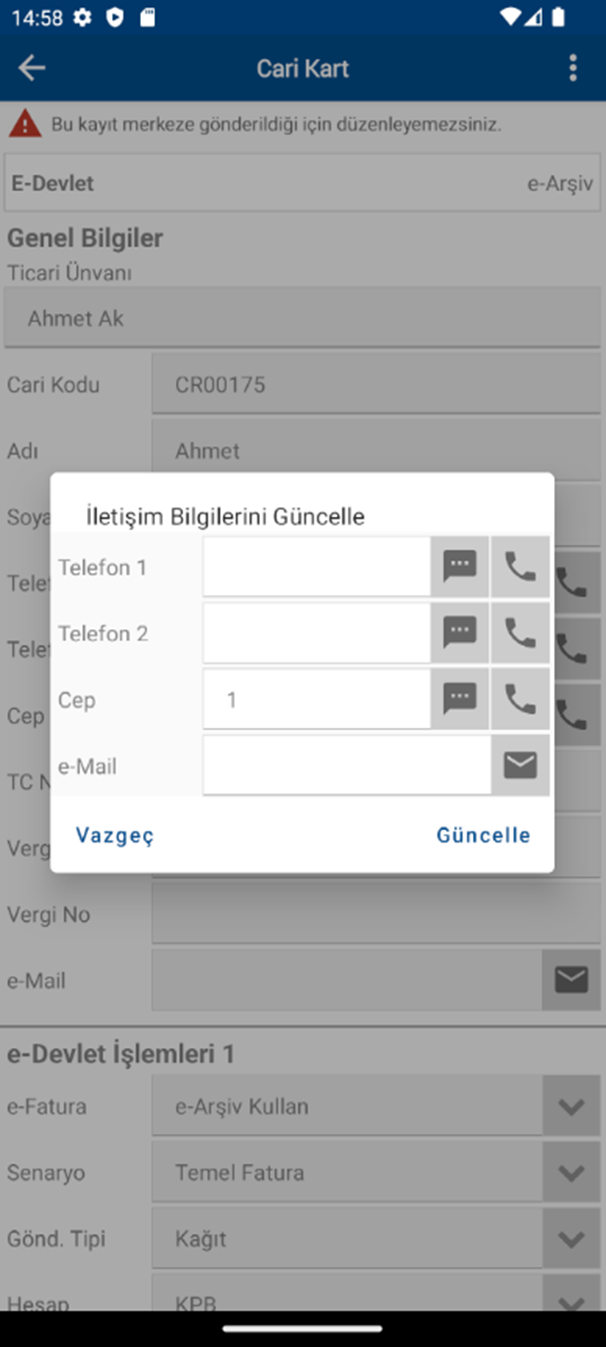Focus the Telefon 1 input field
606x1347 pixels.
coord(316,567)
